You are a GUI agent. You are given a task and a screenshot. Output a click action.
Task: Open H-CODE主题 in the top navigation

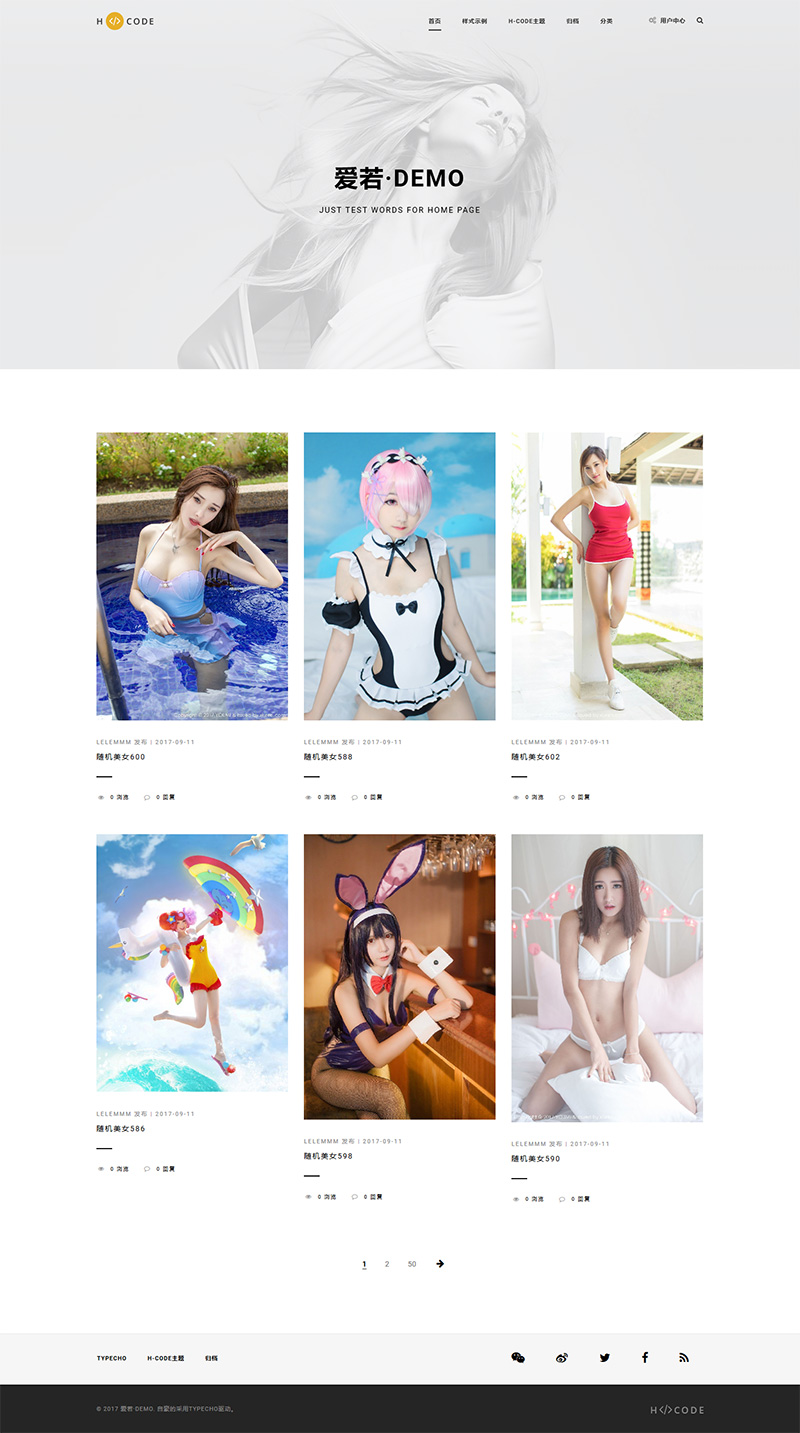click(x=526, y=21)
